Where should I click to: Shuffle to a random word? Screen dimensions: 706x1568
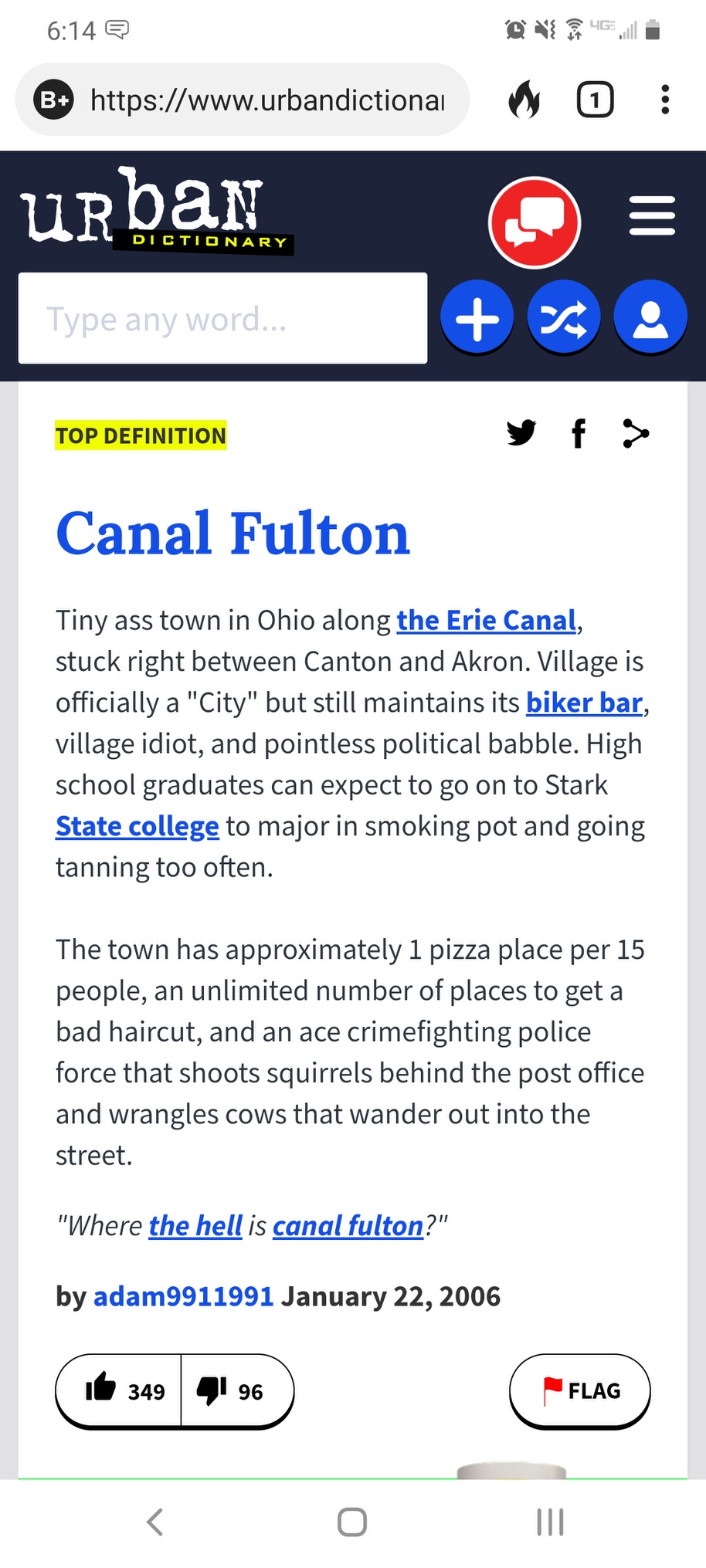564,317
